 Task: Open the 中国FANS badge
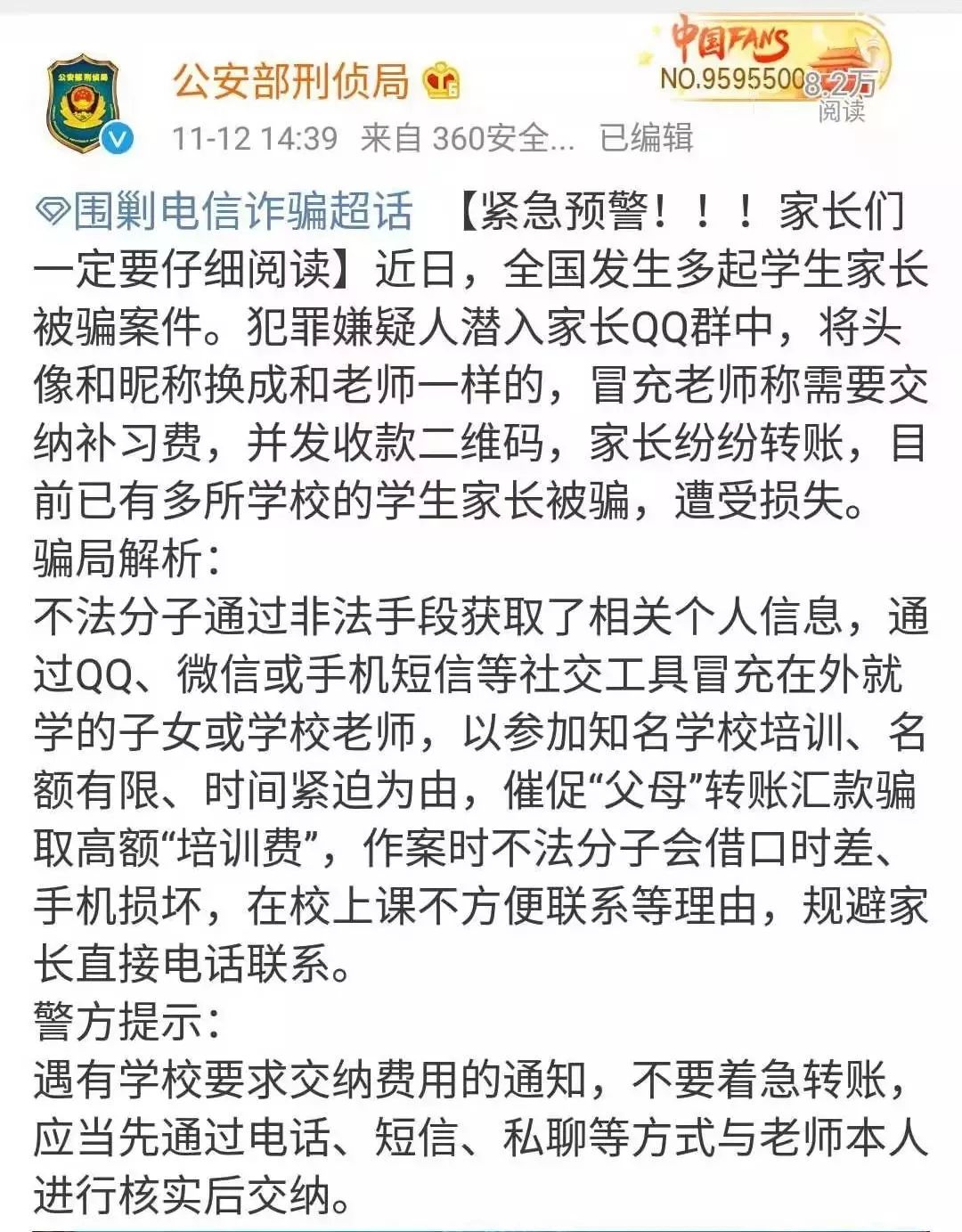pos(764,58)
